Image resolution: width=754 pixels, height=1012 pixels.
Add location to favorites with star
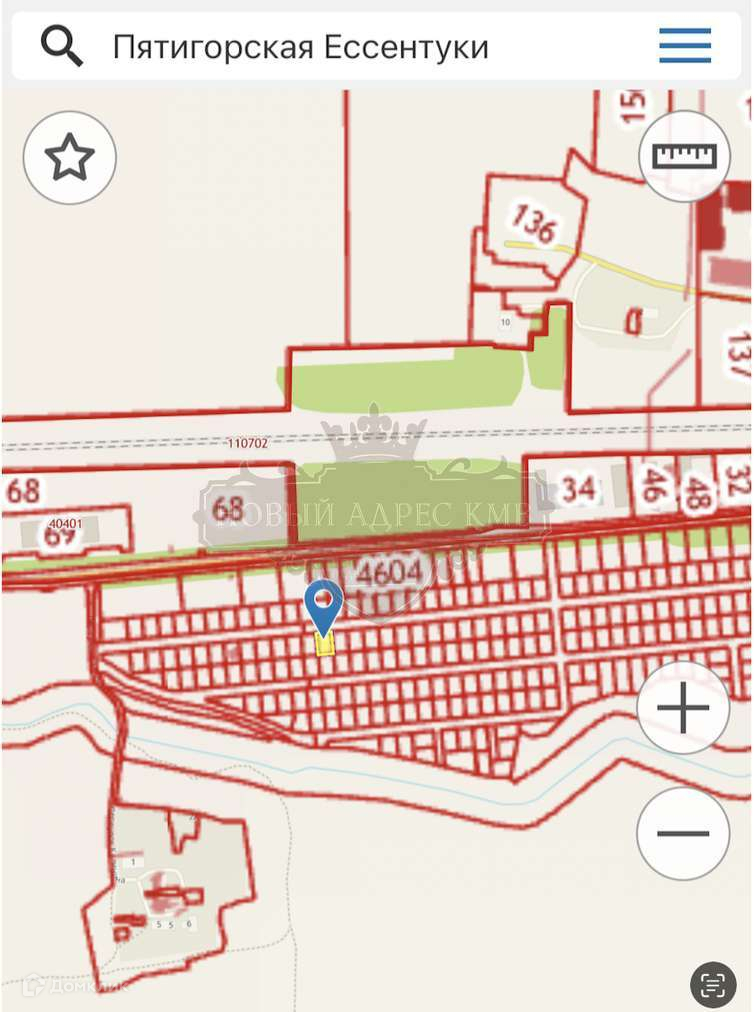point(70,158)
